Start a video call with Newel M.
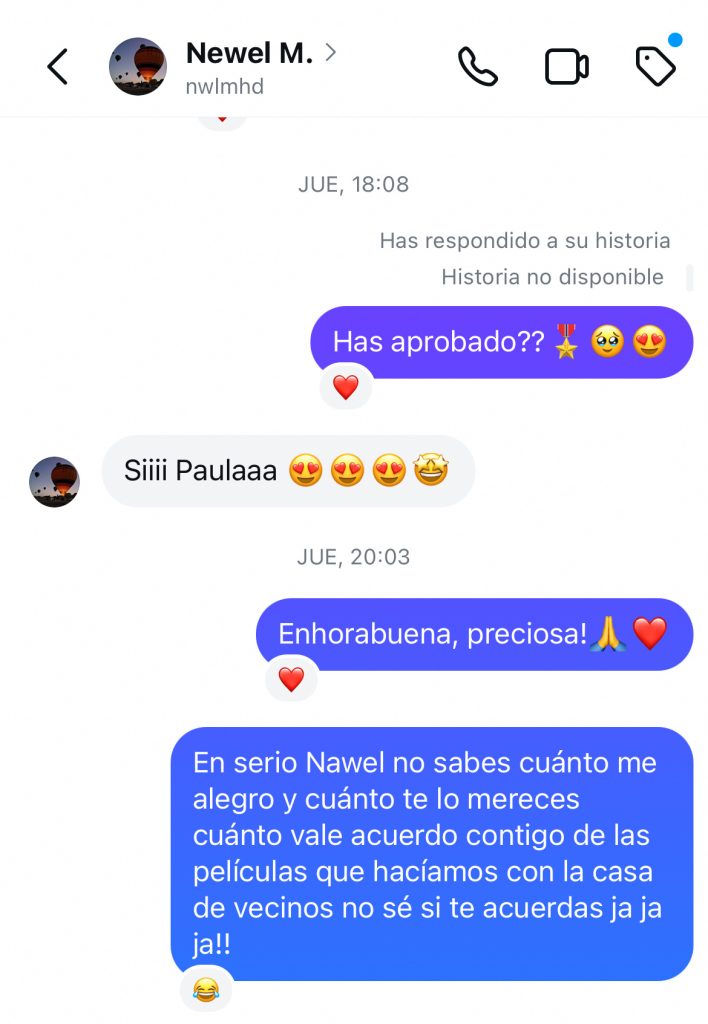 [566, 67]
